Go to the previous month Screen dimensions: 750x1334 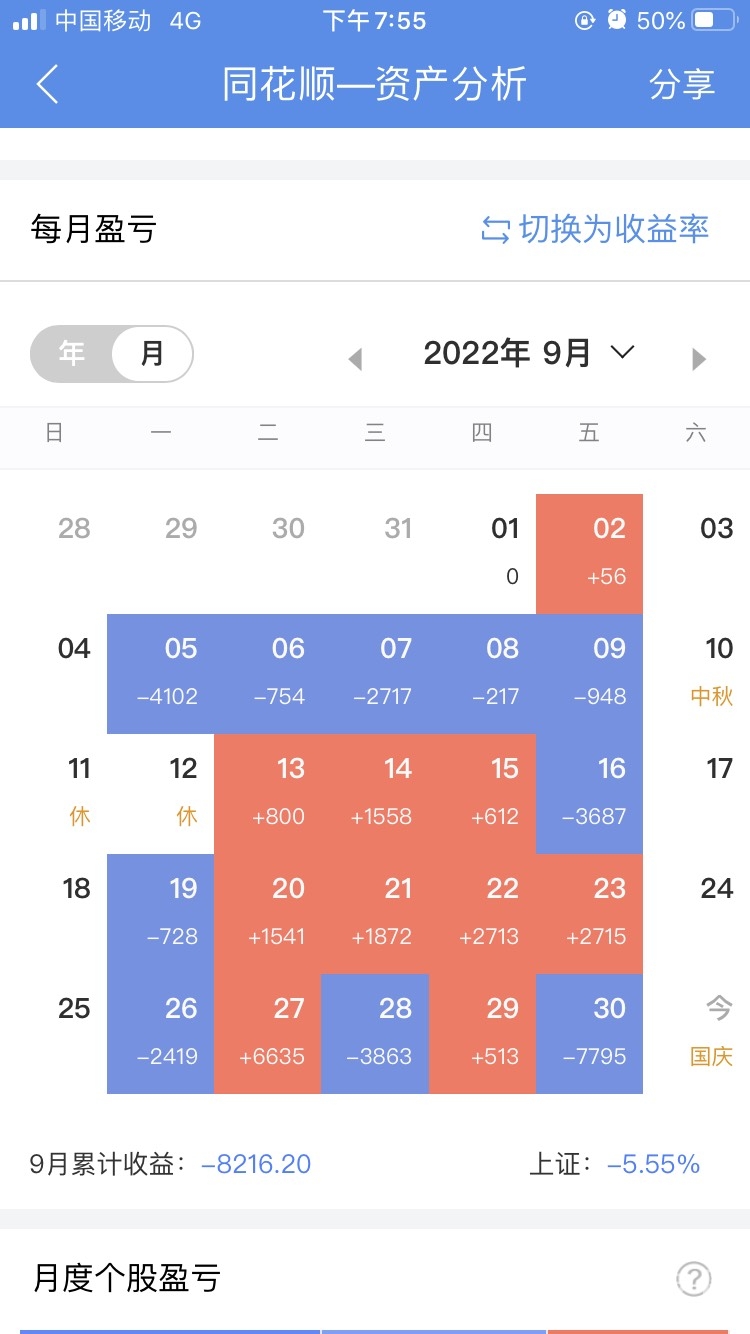click(355, 359)
